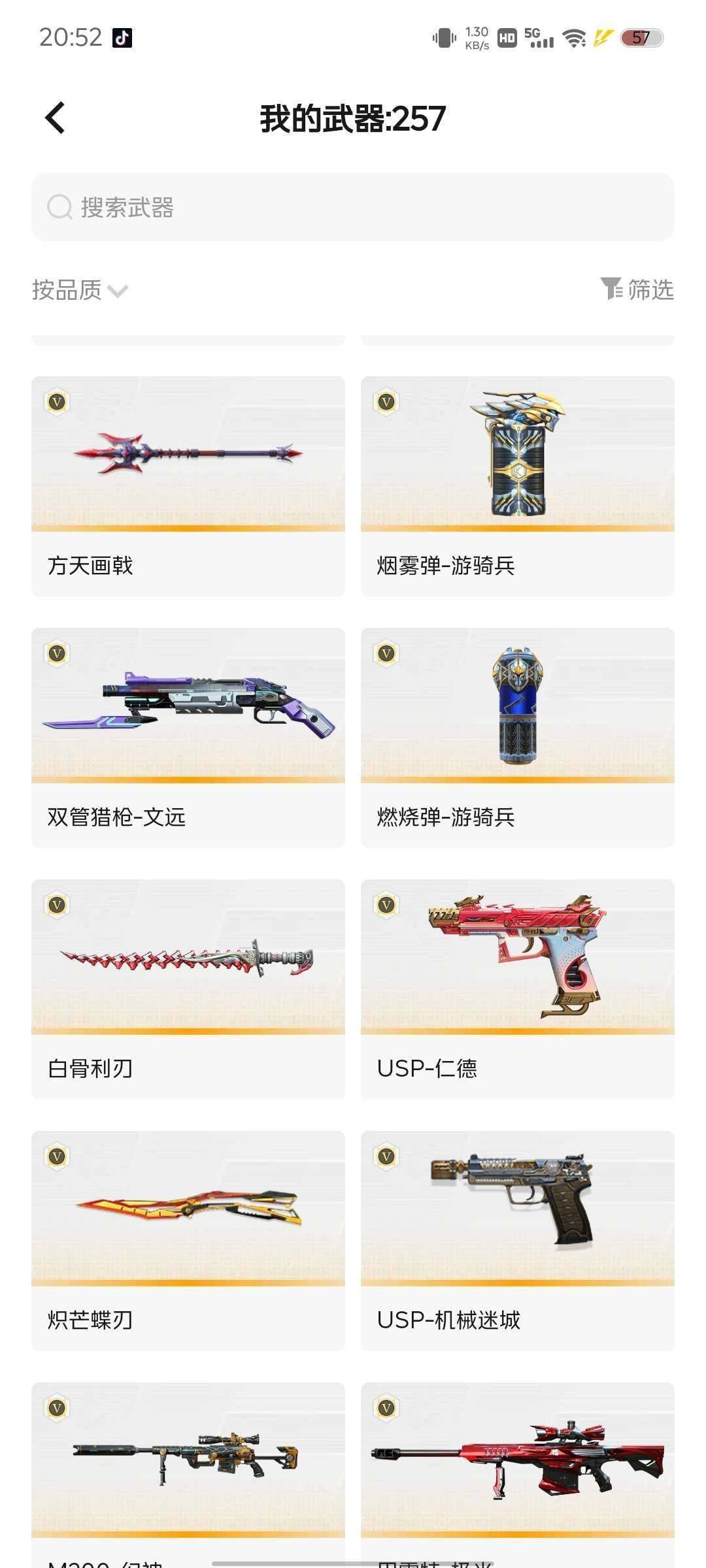706x1568 pixels.
Task: Tap the search magnifier icon
Action: tap(59, 206)
